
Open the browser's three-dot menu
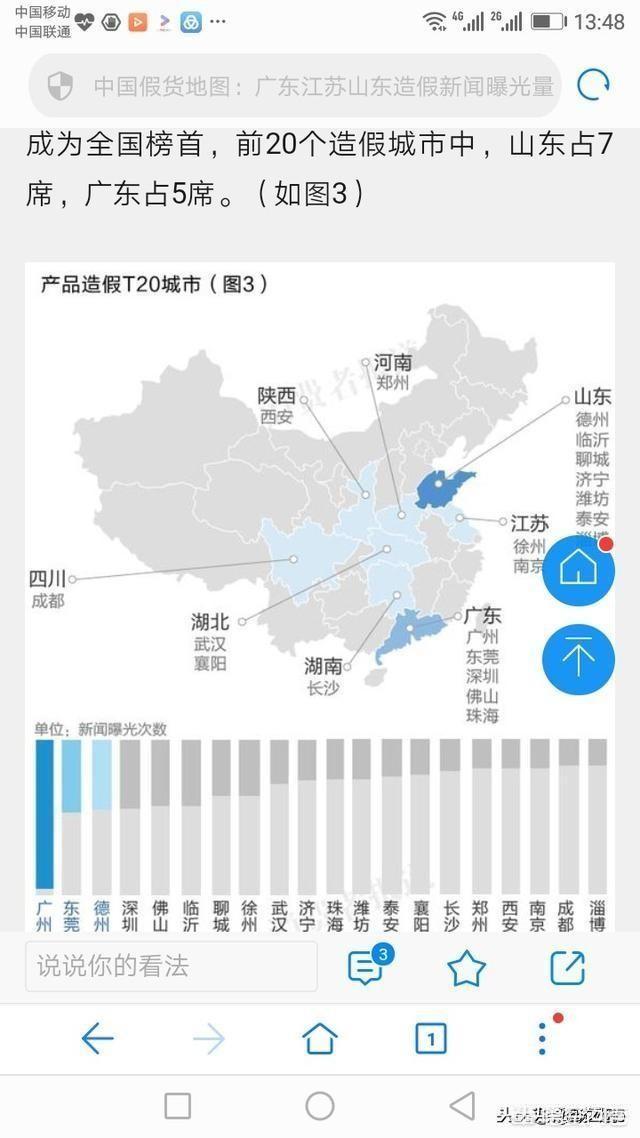click(543, 1038)
